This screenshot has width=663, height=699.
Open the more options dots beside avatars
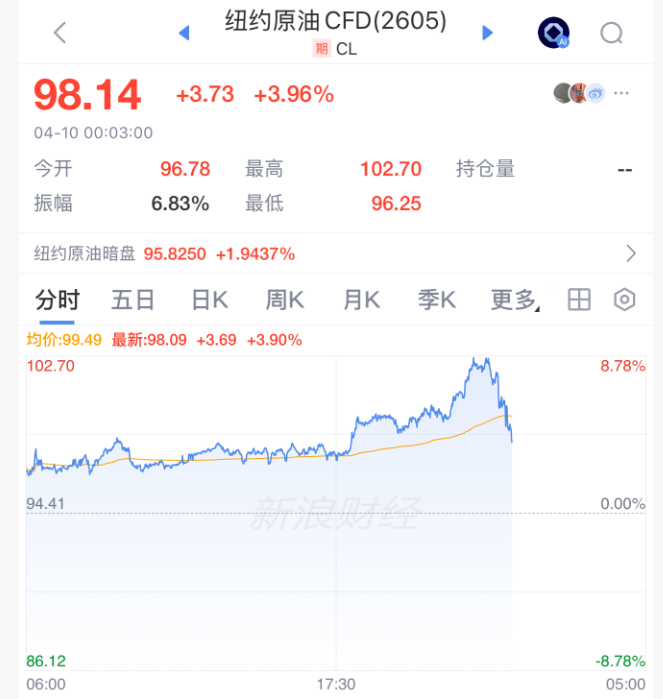[622, 93]
